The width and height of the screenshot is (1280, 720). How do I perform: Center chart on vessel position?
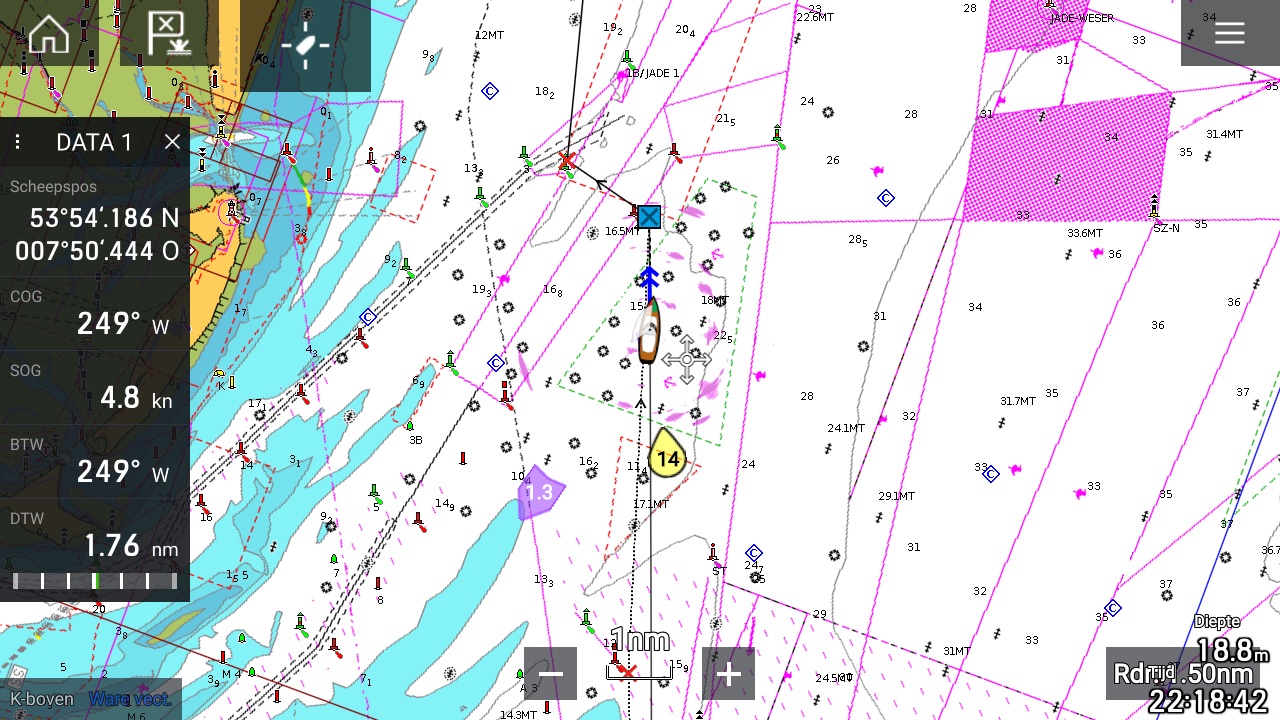(x=305, y=46)
